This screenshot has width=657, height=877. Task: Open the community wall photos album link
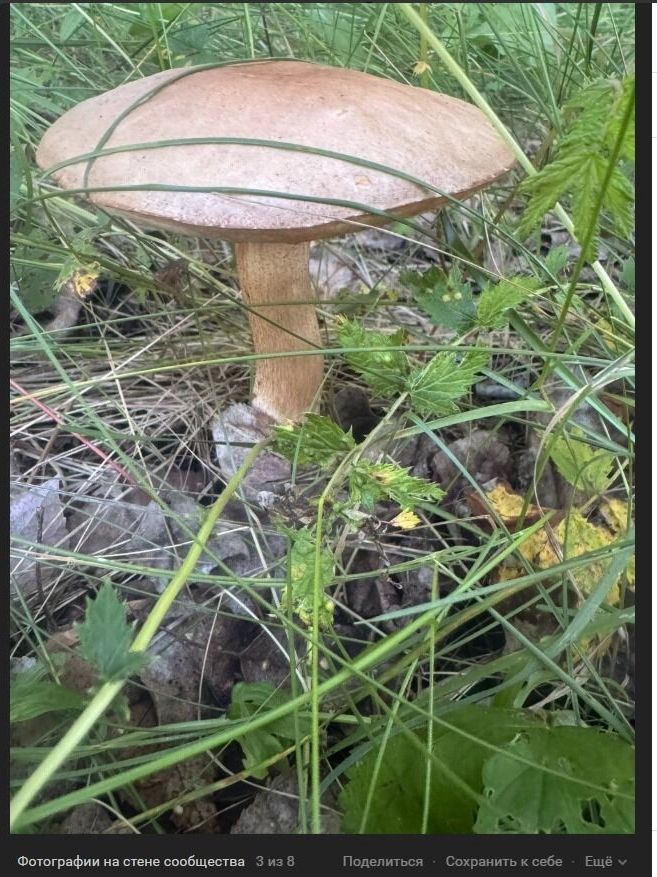(x=131, y=861)
